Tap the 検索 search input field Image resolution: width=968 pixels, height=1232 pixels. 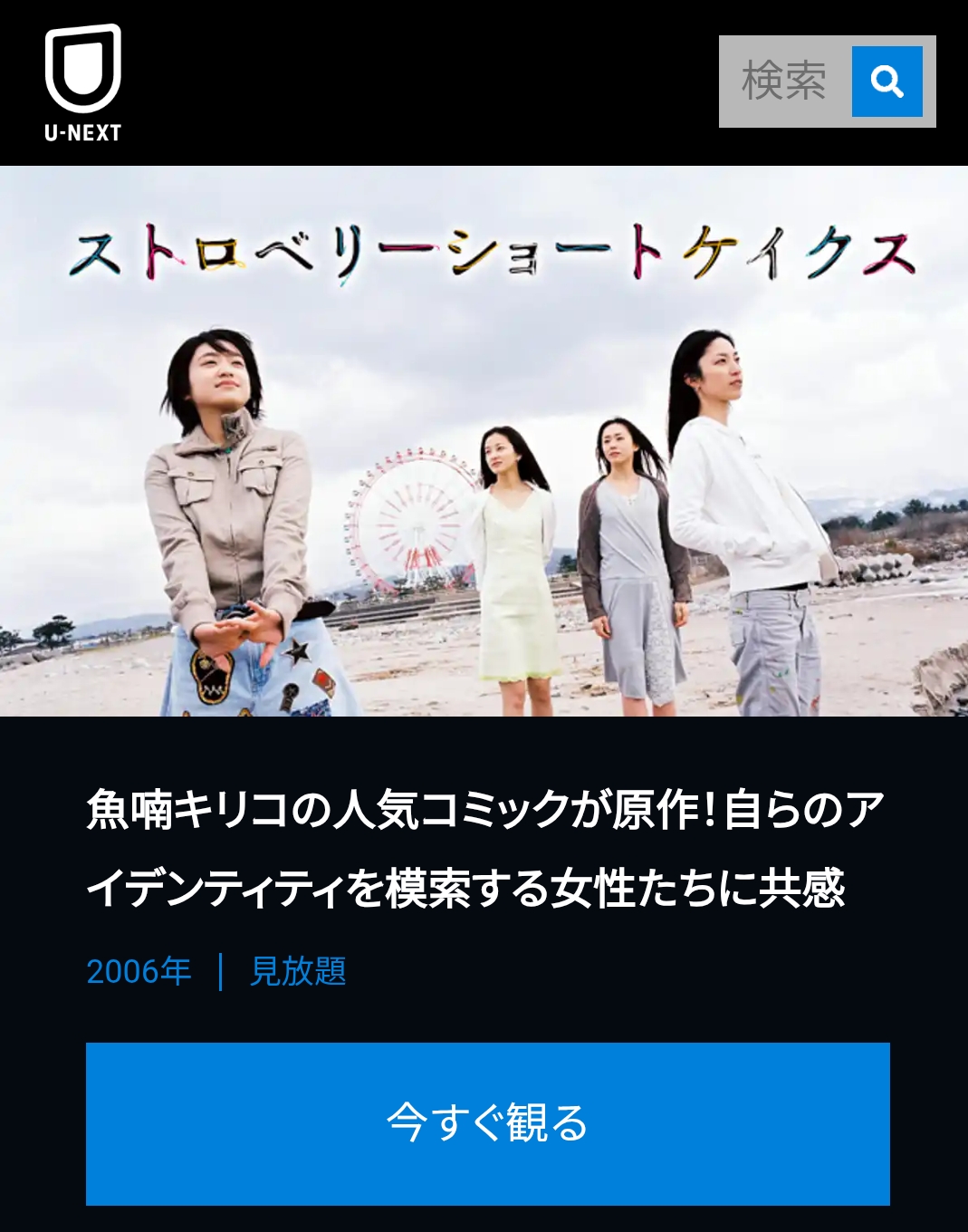pos(784,82)
